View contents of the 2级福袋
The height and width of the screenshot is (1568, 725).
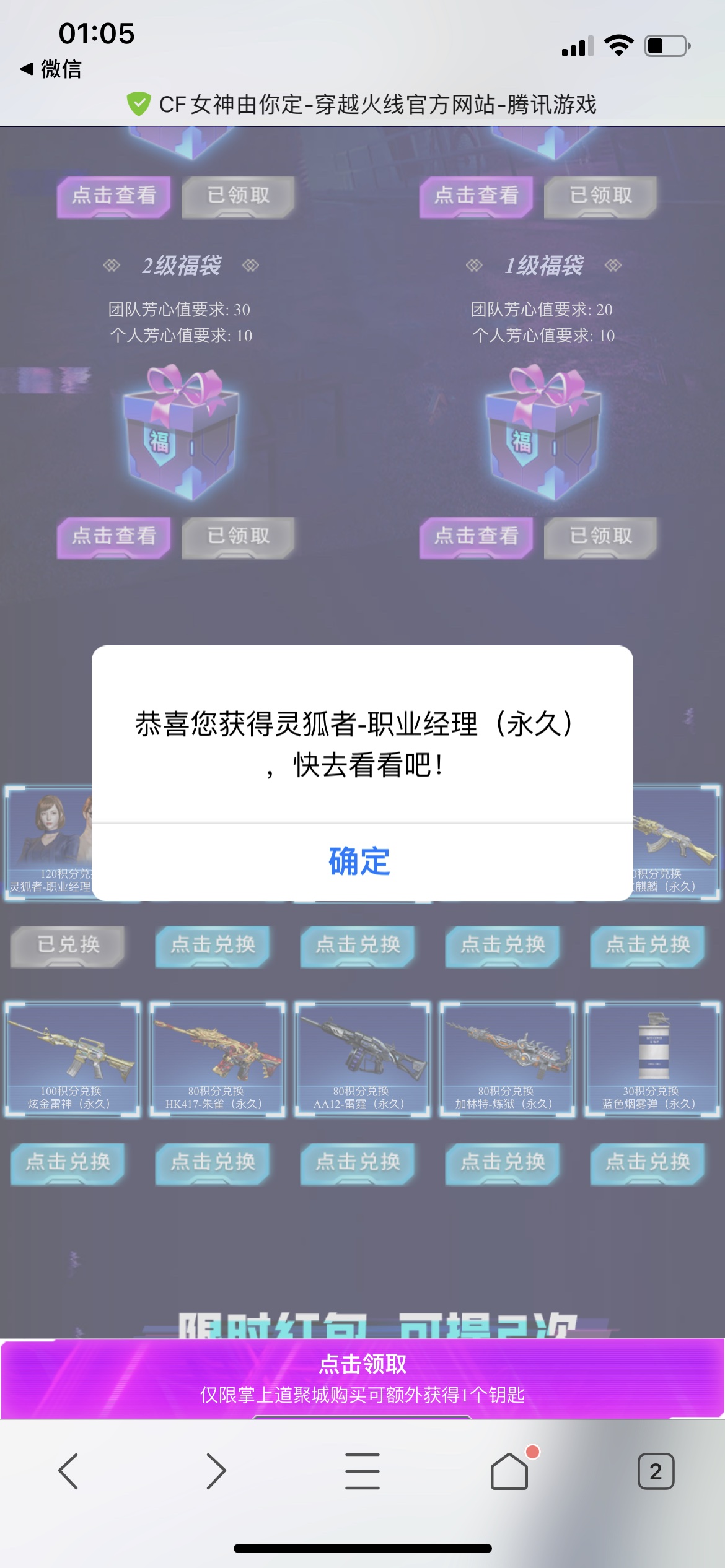click(x=113, y=536)
